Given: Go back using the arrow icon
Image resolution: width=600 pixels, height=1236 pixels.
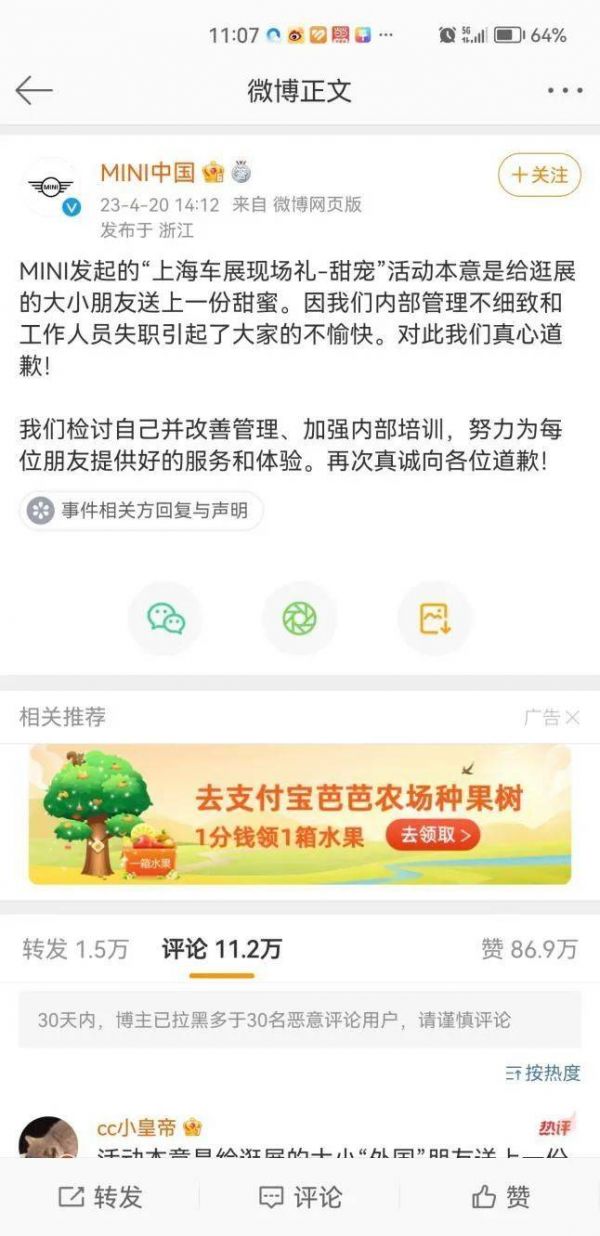Looking at the screenshot, I should [33, 91].
